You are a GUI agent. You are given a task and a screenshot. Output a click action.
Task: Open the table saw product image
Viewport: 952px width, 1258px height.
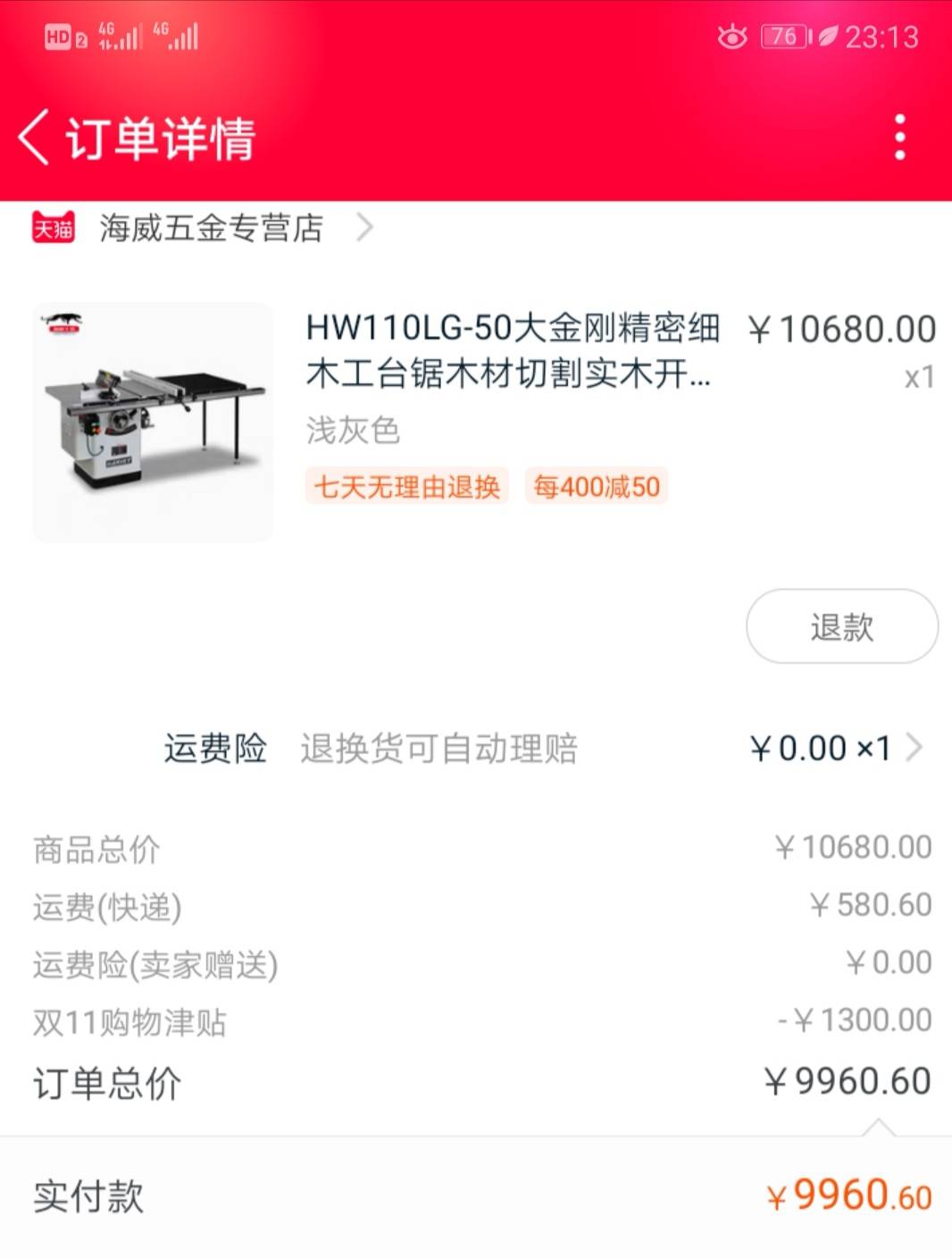[x=153, y=422]
